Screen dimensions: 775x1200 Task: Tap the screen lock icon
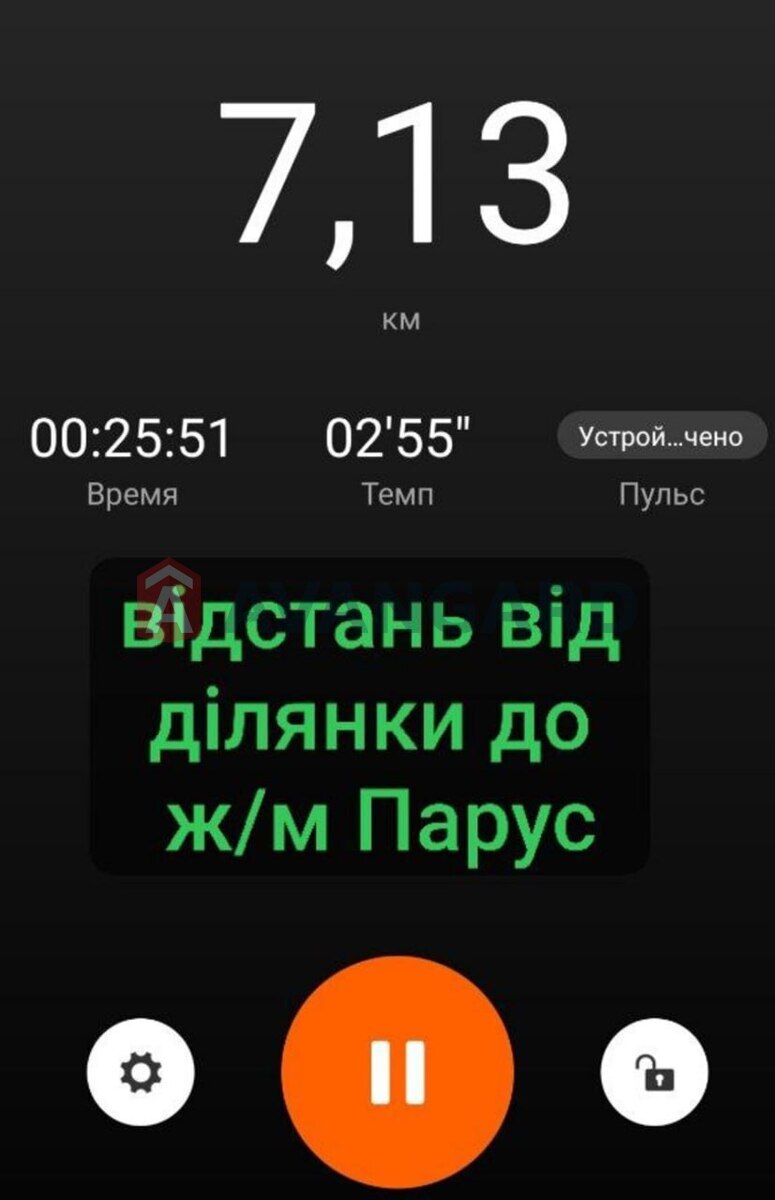click(x=654, y=1073)
